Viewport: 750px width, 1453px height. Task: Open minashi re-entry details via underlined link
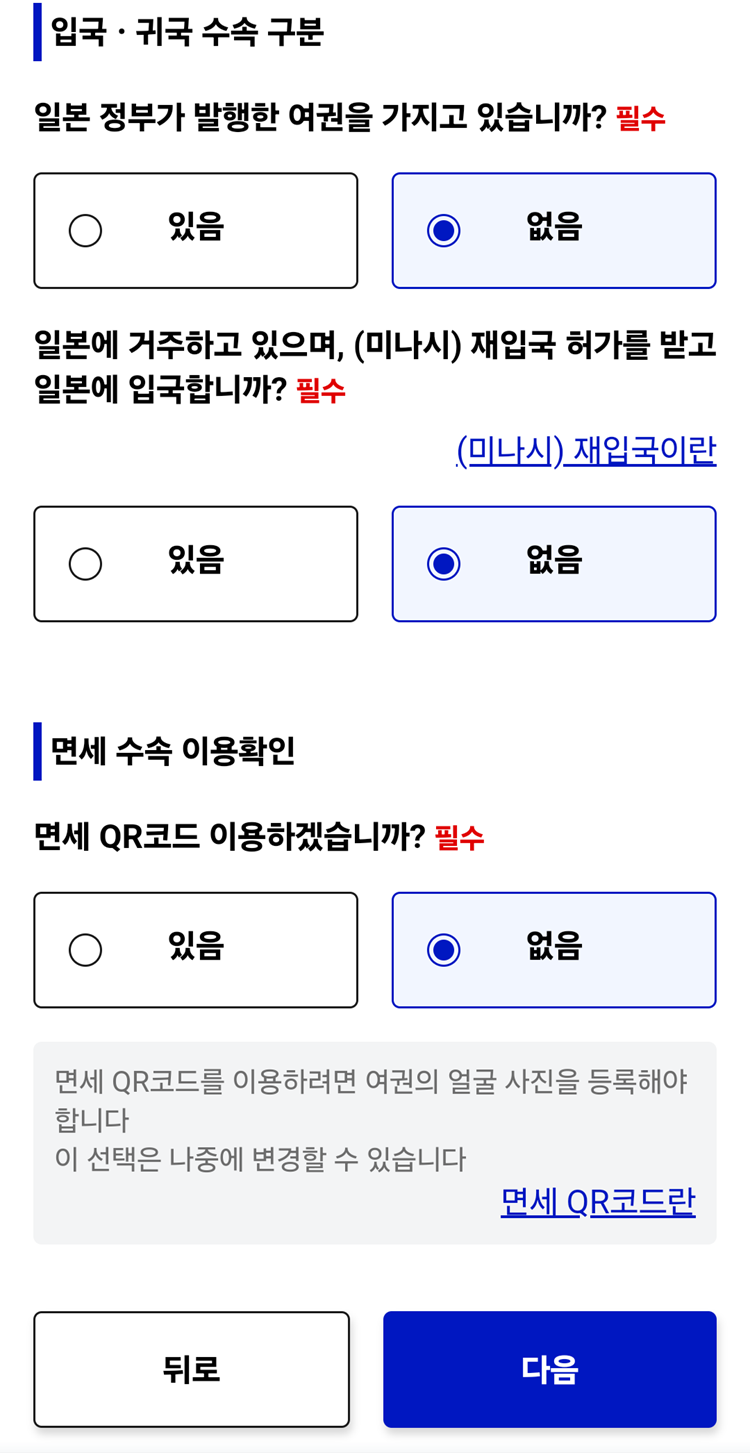tap(586, 449)
